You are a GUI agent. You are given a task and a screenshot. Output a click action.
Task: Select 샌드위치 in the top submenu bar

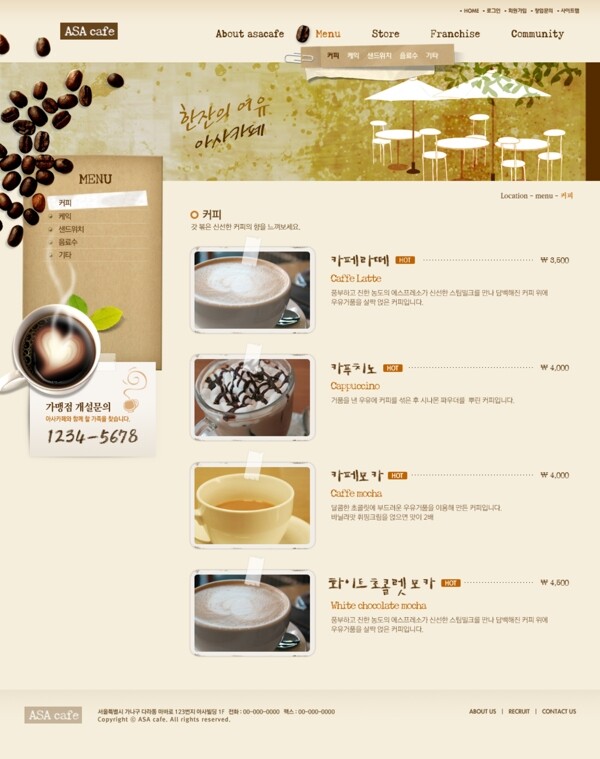coord(378,56)
